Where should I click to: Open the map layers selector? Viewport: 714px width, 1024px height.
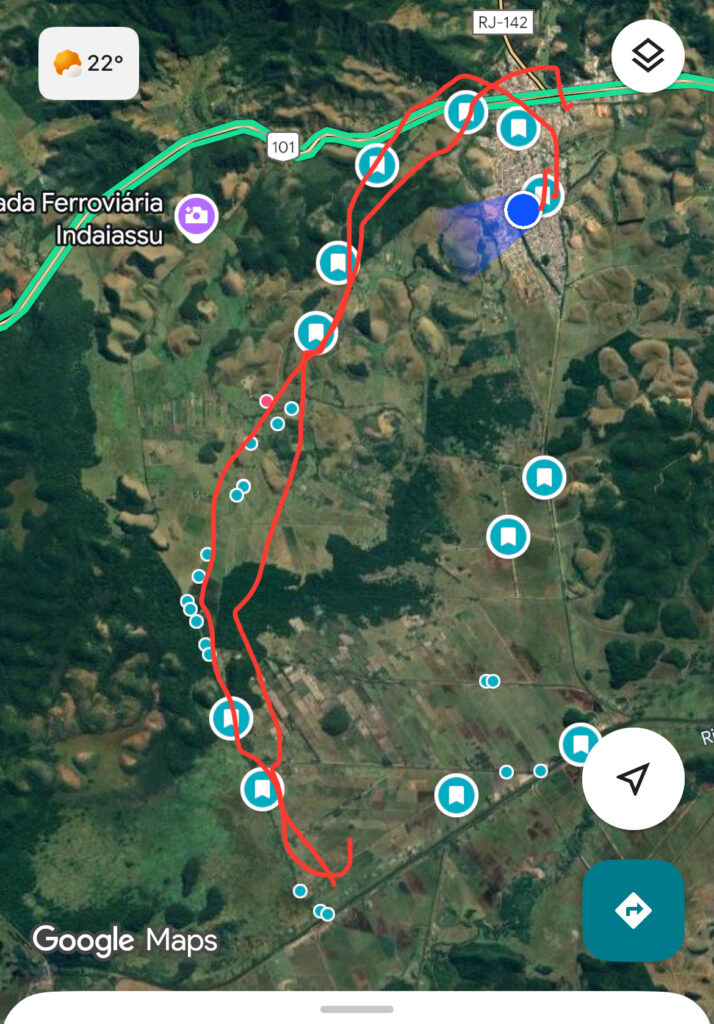pyautogui.click(x=648, y=57)
